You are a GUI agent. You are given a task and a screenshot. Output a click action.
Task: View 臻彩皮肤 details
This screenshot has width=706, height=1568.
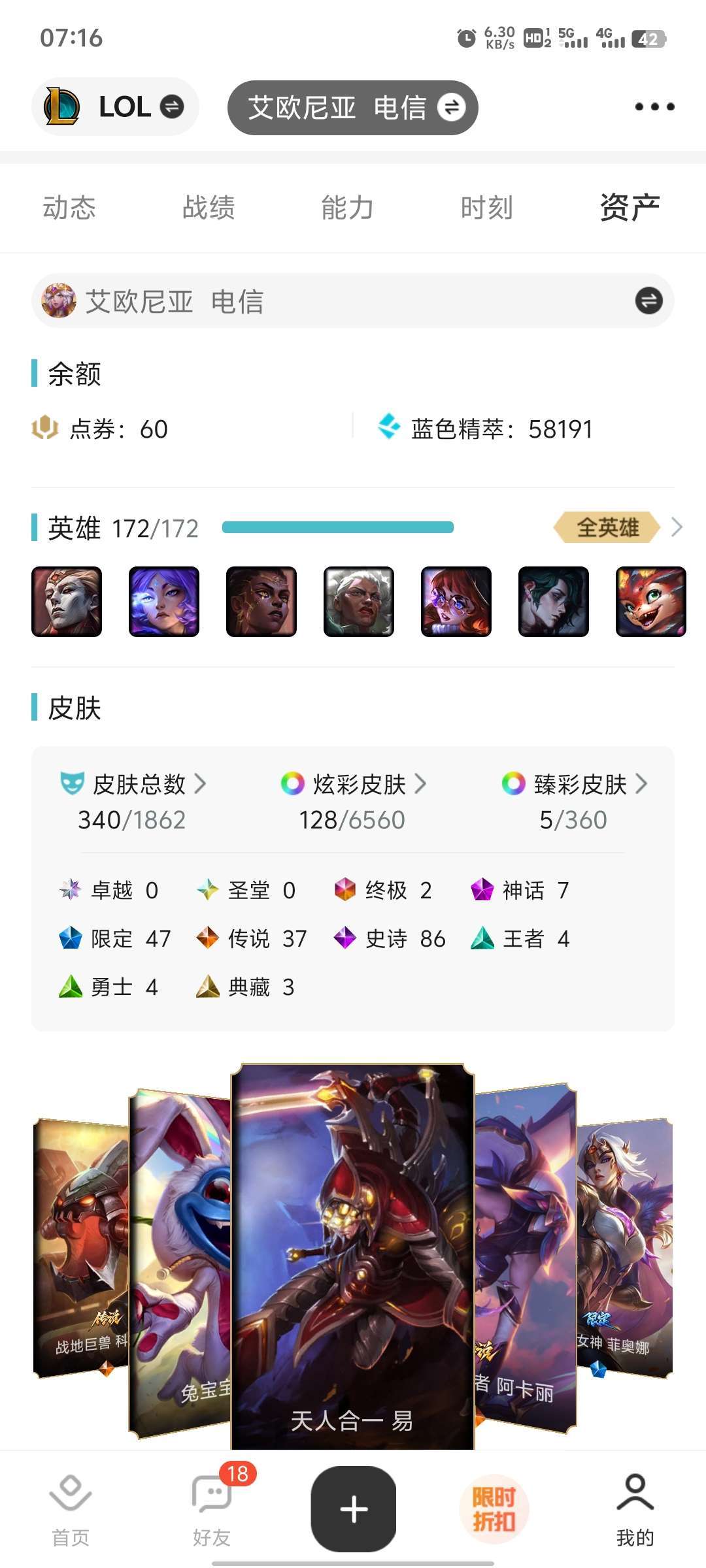[579, 785]
